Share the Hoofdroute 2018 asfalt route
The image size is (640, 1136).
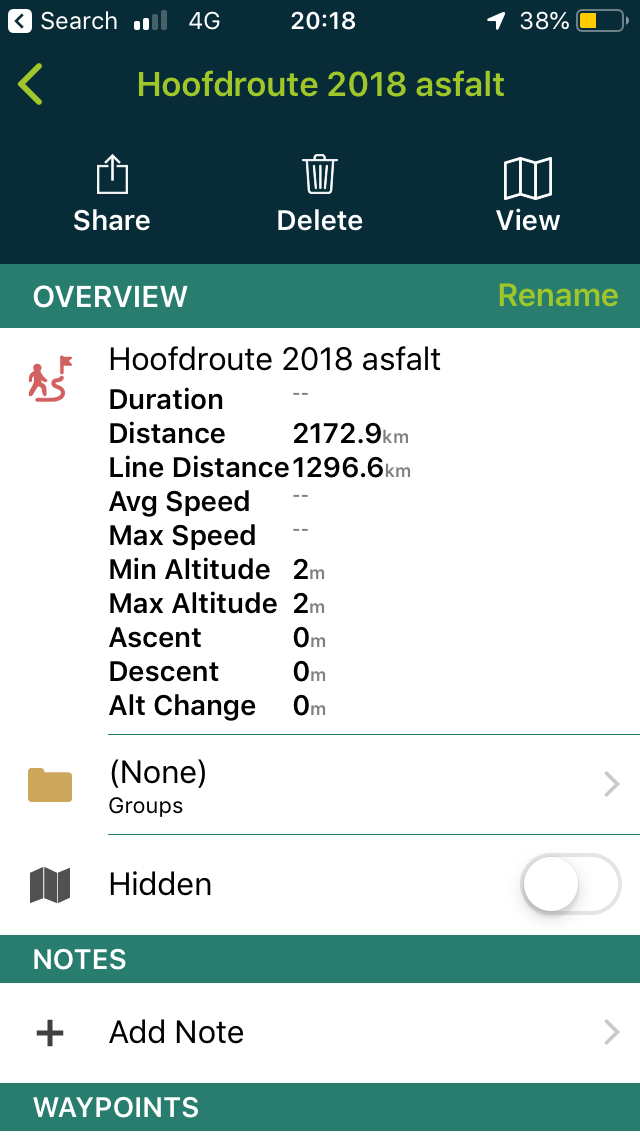tap(112, 195)
